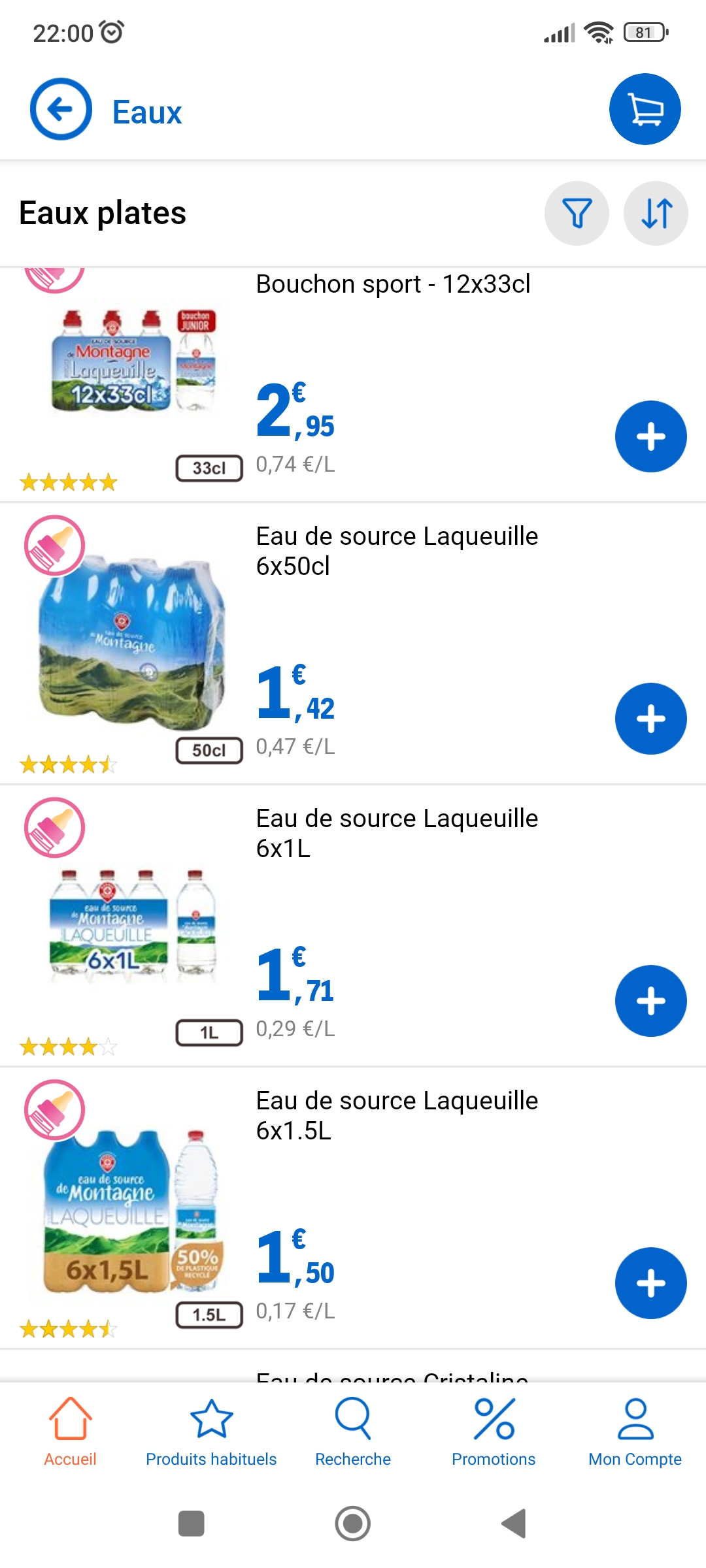View Eau de source Laqueuille 6x1.5L details
The image size is (706, 1568).
(x=396, y=1115)
